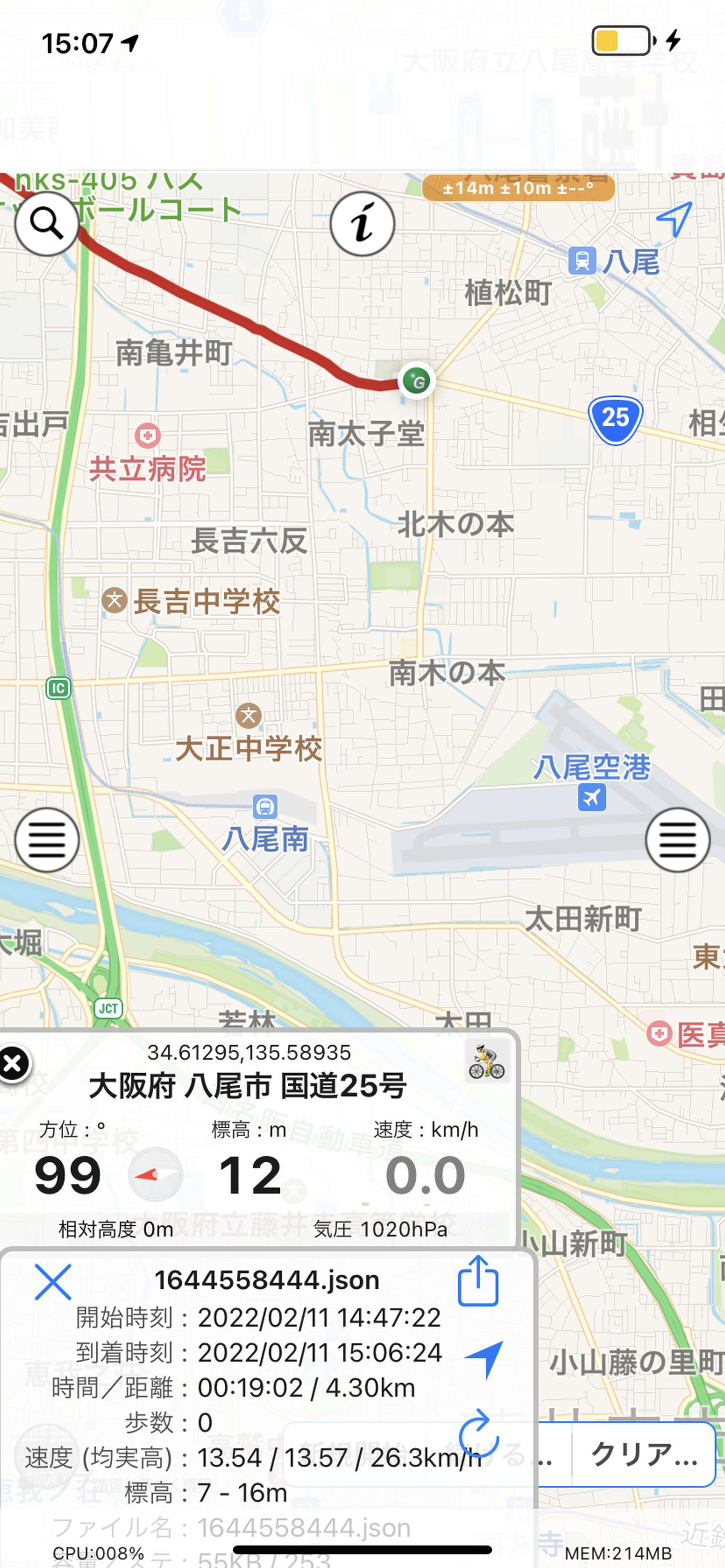
Task: Open the map search magnifier
Action: click(47, 224)
